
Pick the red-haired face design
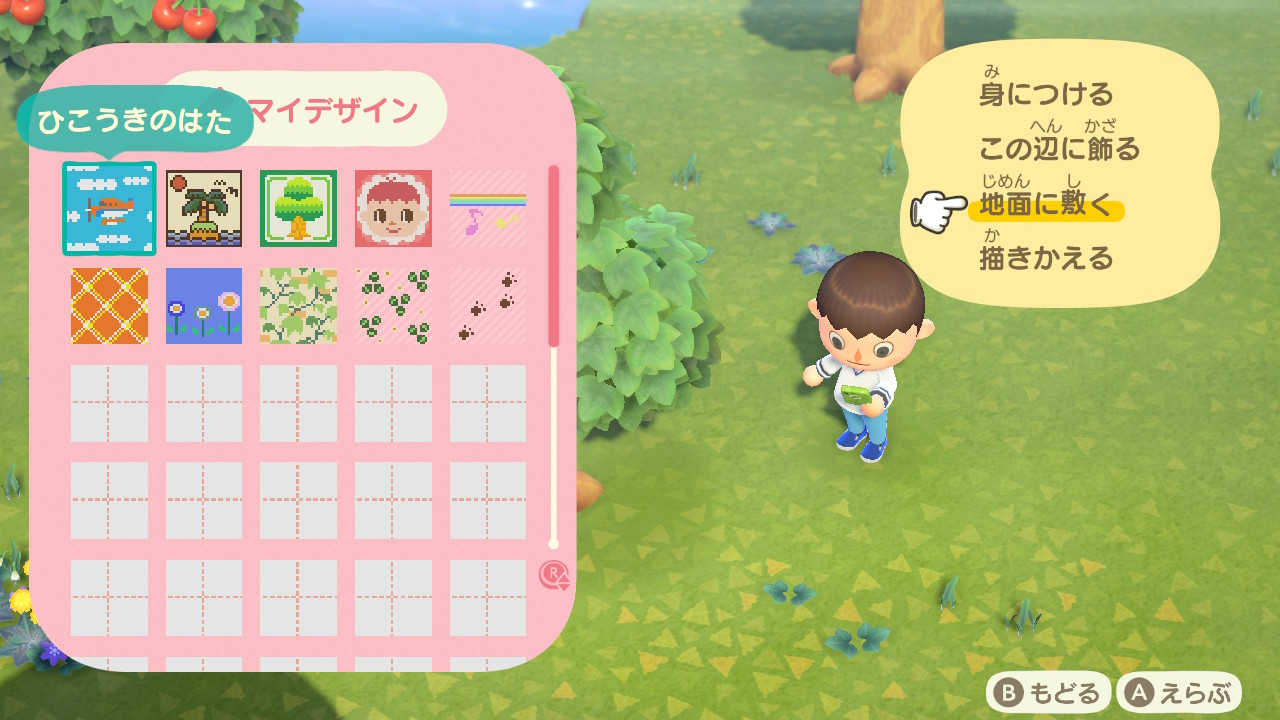[x=393, y=208]
